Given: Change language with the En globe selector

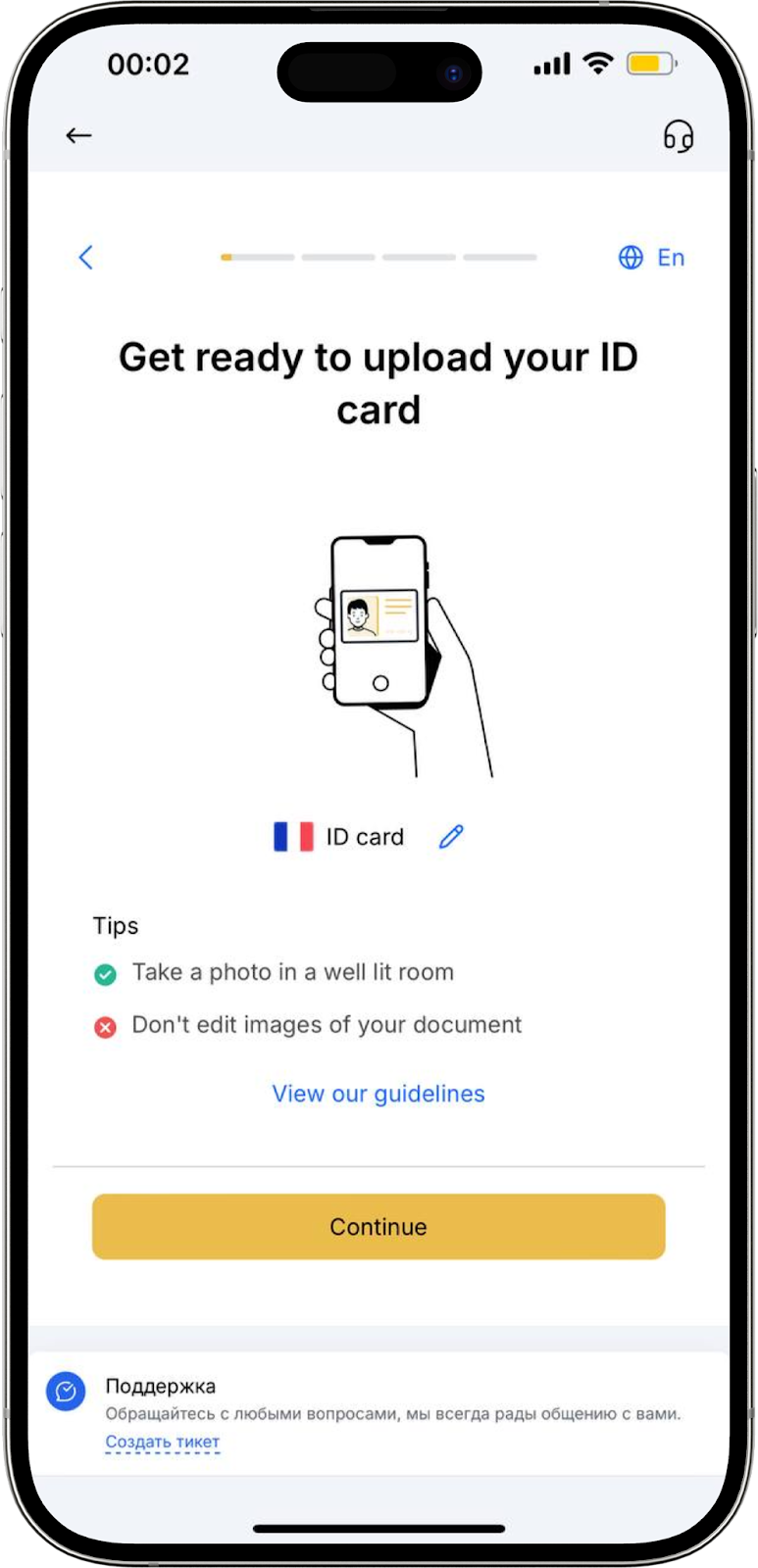Looking at the screenshot, I should click(651, 257).
